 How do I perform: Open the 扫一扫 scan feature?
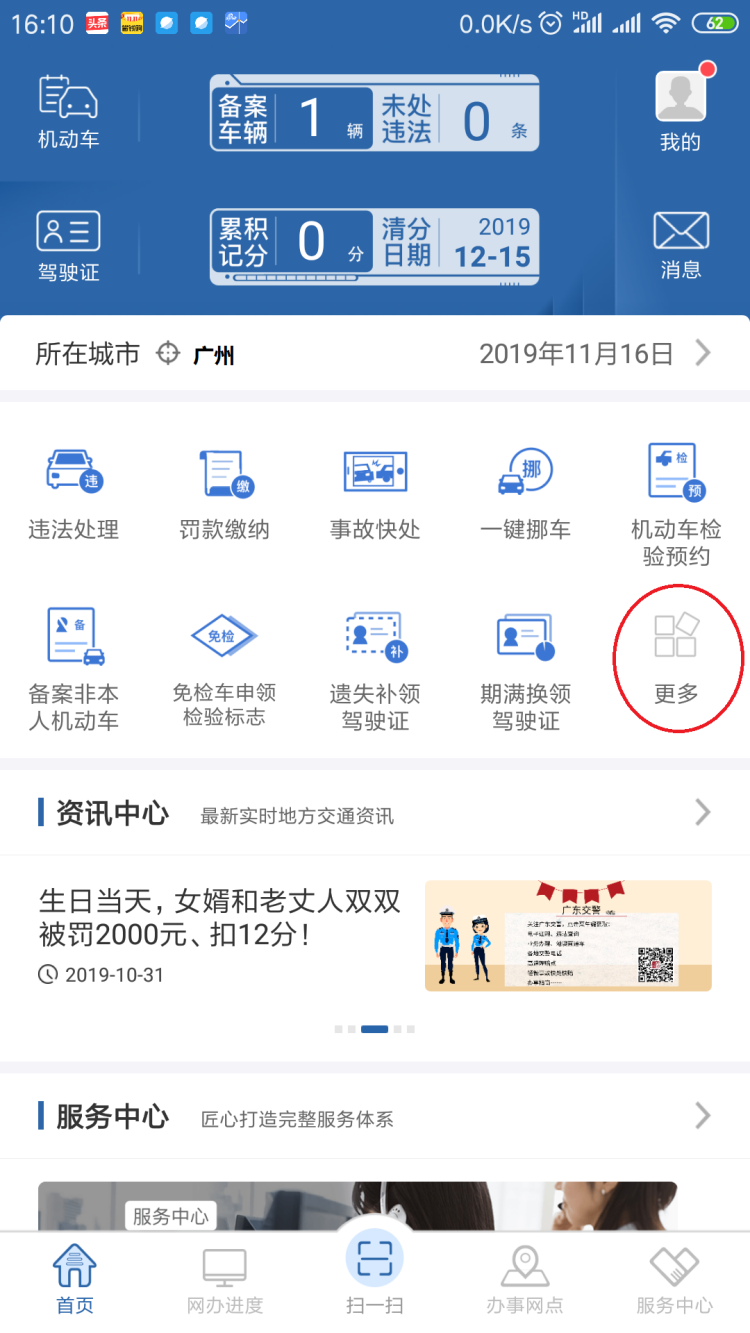pos(375,1270)
